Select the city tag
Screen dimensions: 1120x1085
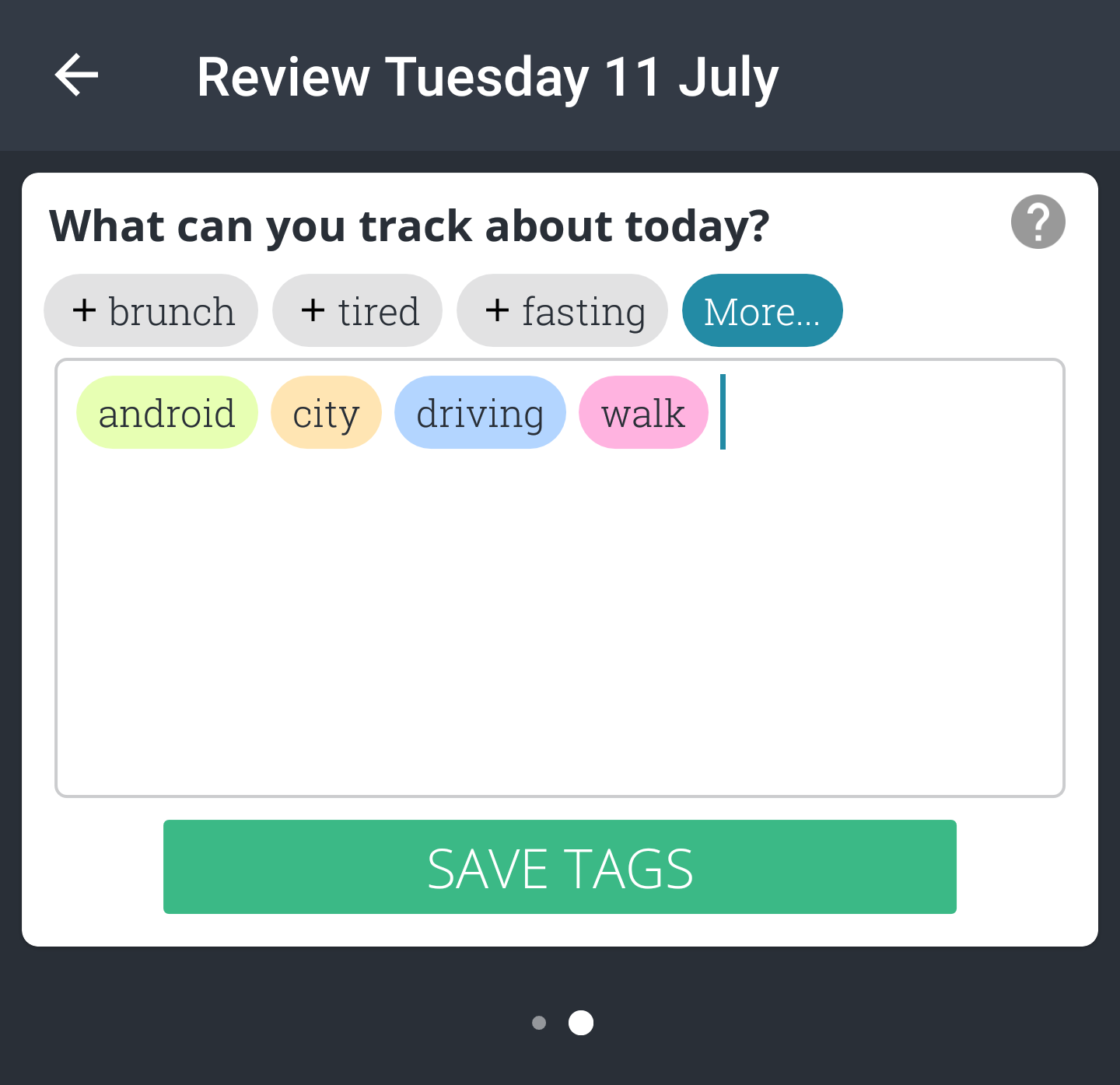326,413
